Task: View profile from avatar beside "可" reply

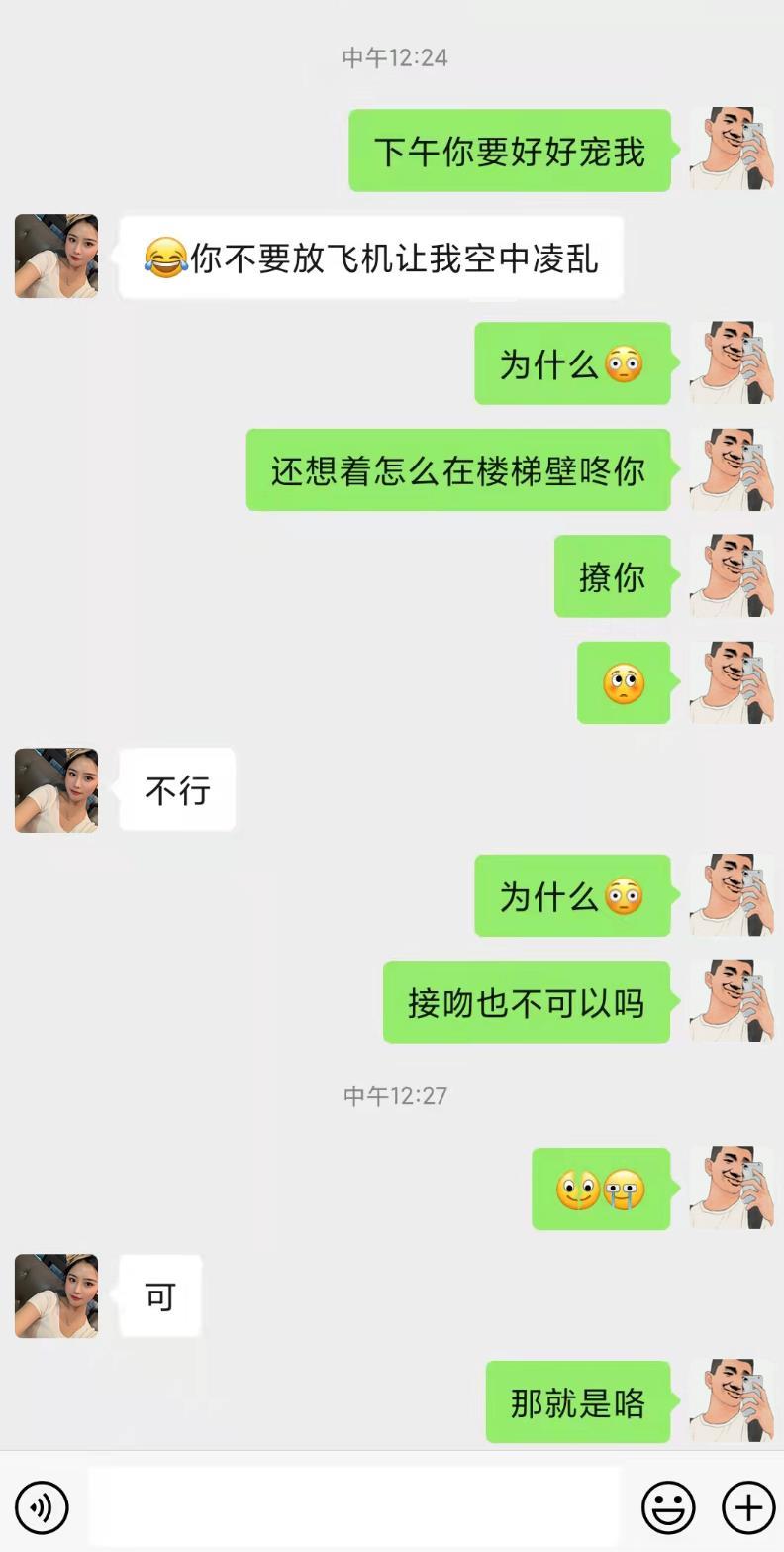Action: pos(56,1295)
